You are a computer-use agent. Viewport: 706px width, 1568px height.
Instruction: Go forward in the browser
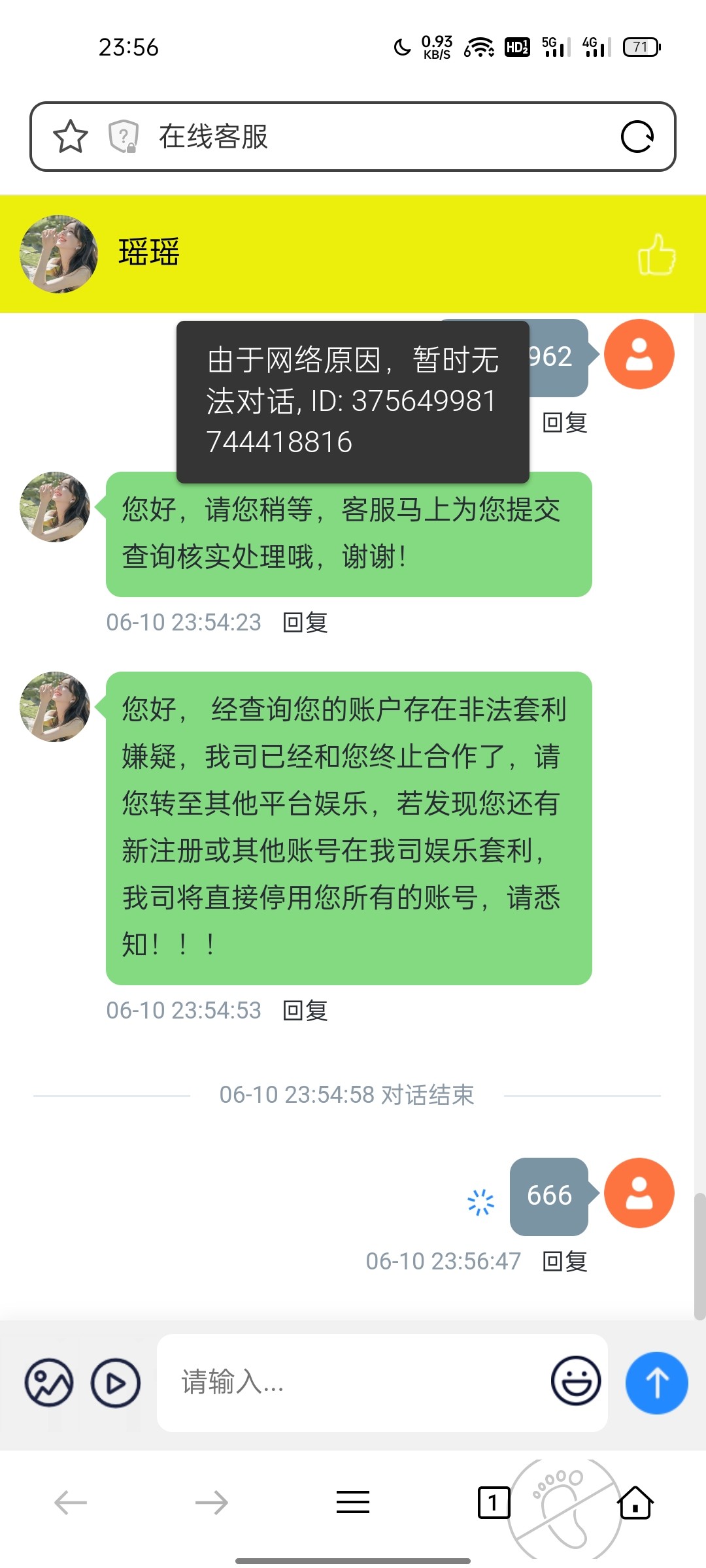211,1503
